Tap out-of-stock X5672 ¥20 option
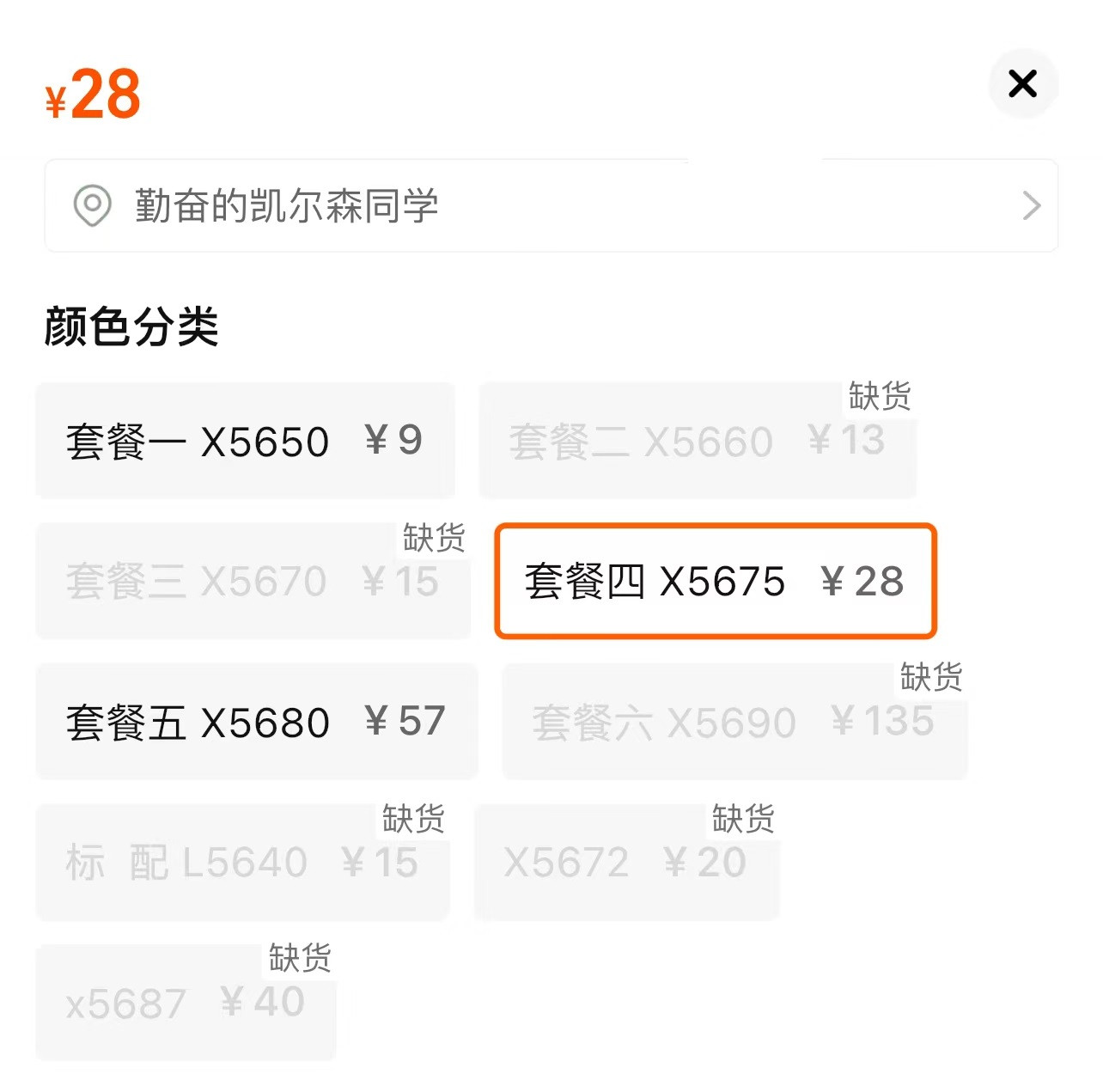Image resolution: width=1103 pixels, height=1092 pixels. [x=625, y=863]
